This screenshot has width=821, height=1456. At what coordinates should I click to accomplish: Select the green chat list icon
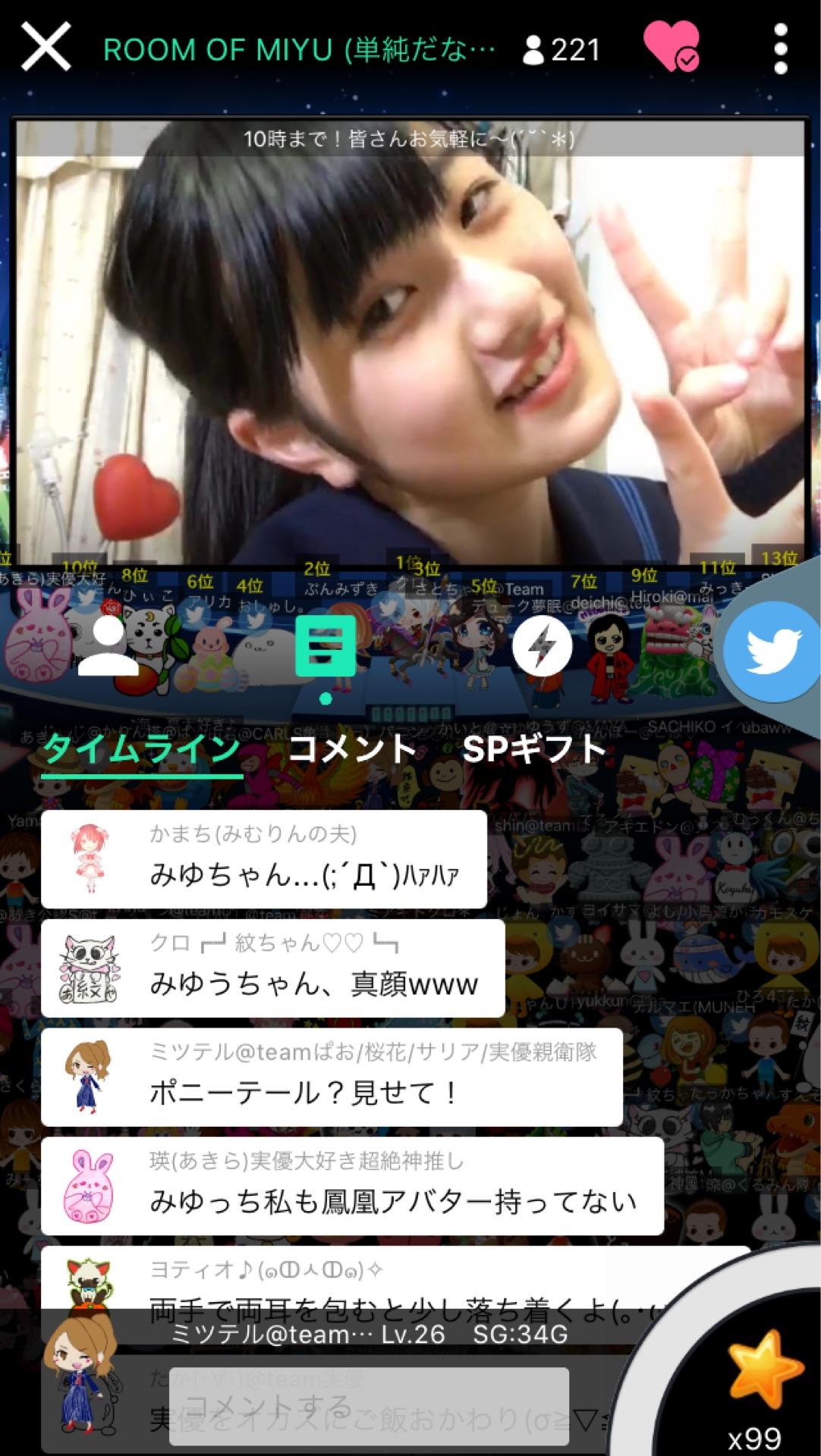point(326,647)
